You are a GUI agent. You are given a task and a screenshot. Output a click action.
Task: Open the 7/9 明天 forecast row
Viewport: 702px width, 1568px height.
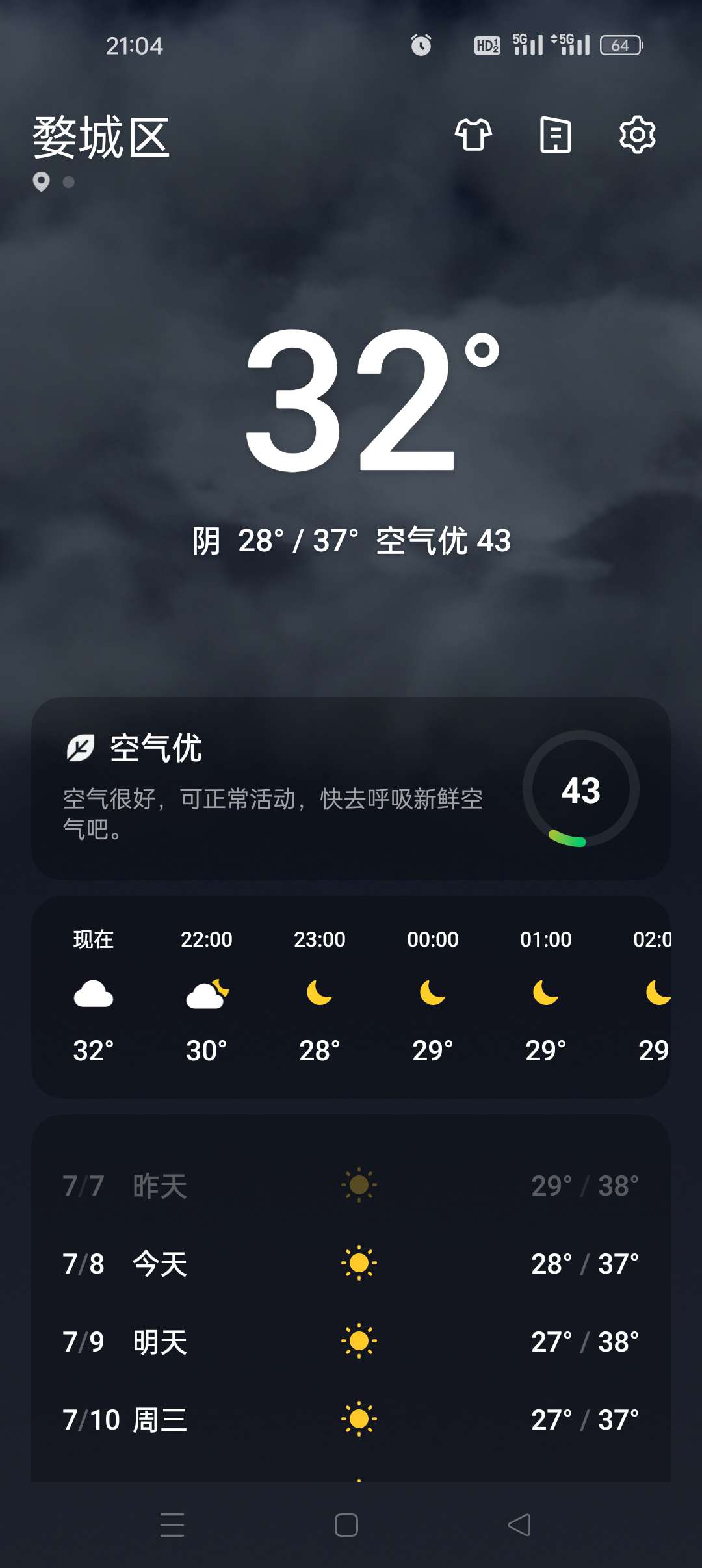click(x=351, y=1342)
